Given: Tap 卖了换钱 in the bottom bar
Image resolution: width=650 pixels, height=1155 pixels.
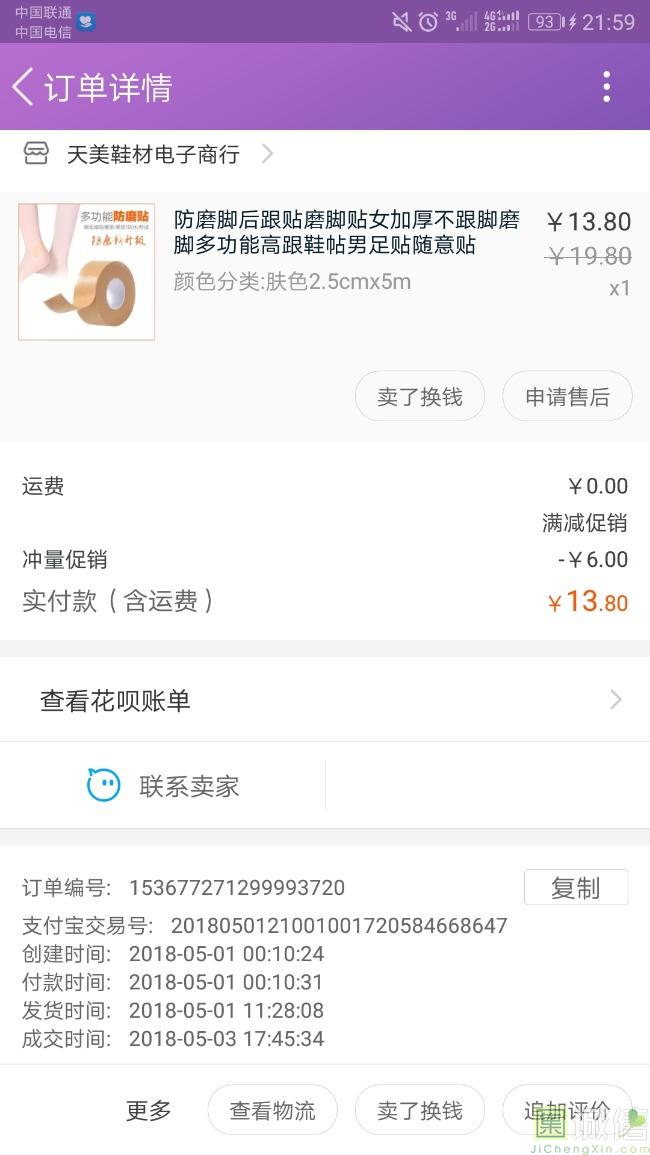Looking at the screenshot, I should click(x=419, y=1110).
